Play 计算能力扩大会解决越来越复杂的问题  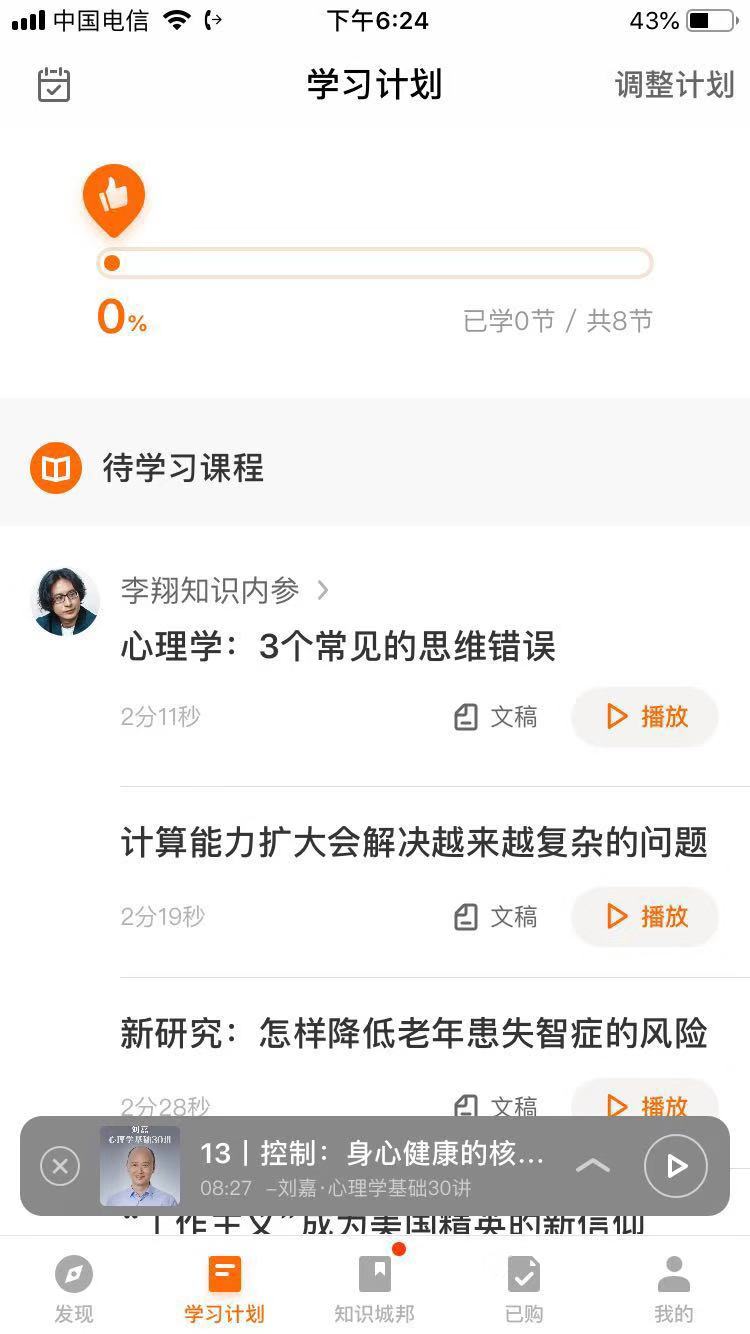point(645,917)
